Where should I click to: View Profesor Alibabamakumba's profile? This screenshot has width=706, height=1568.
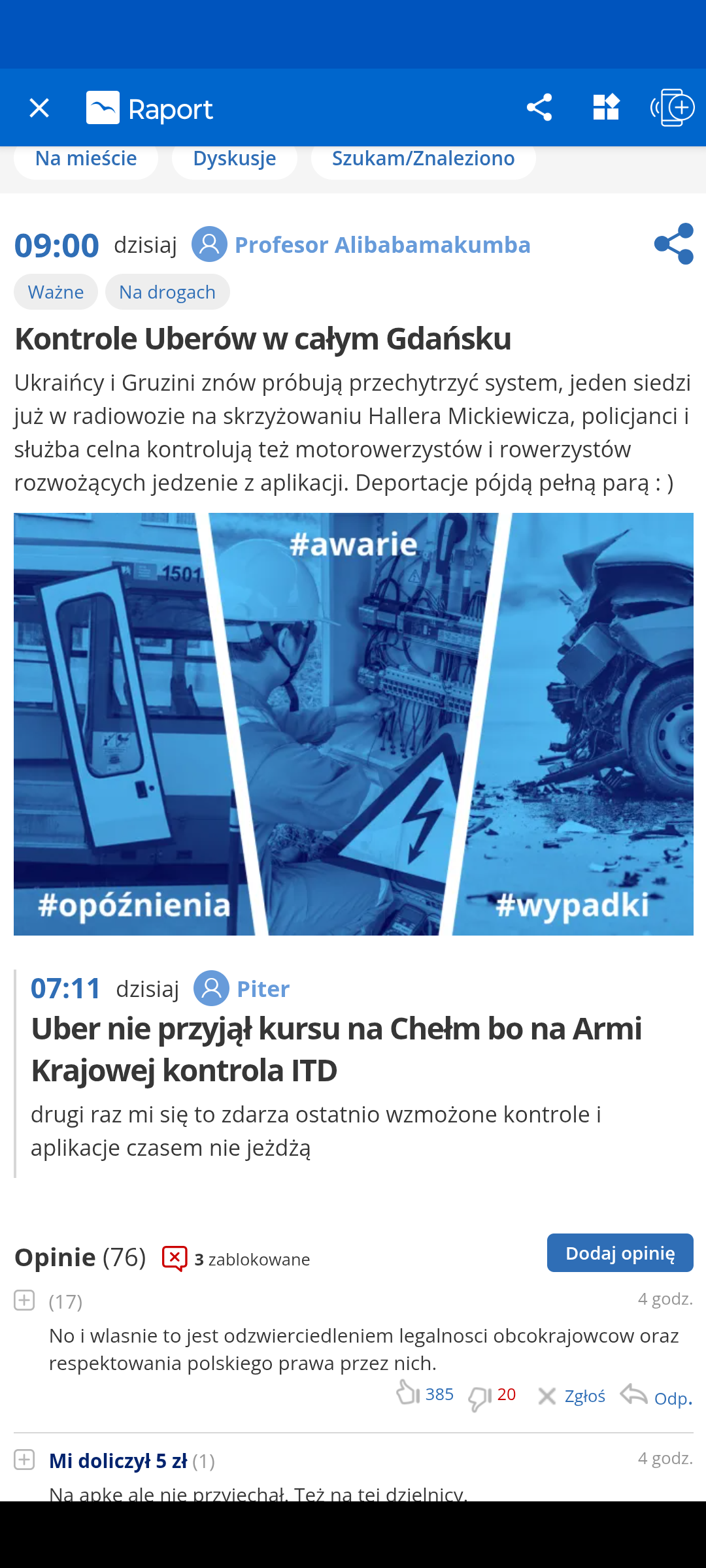[x=382, y=245]
